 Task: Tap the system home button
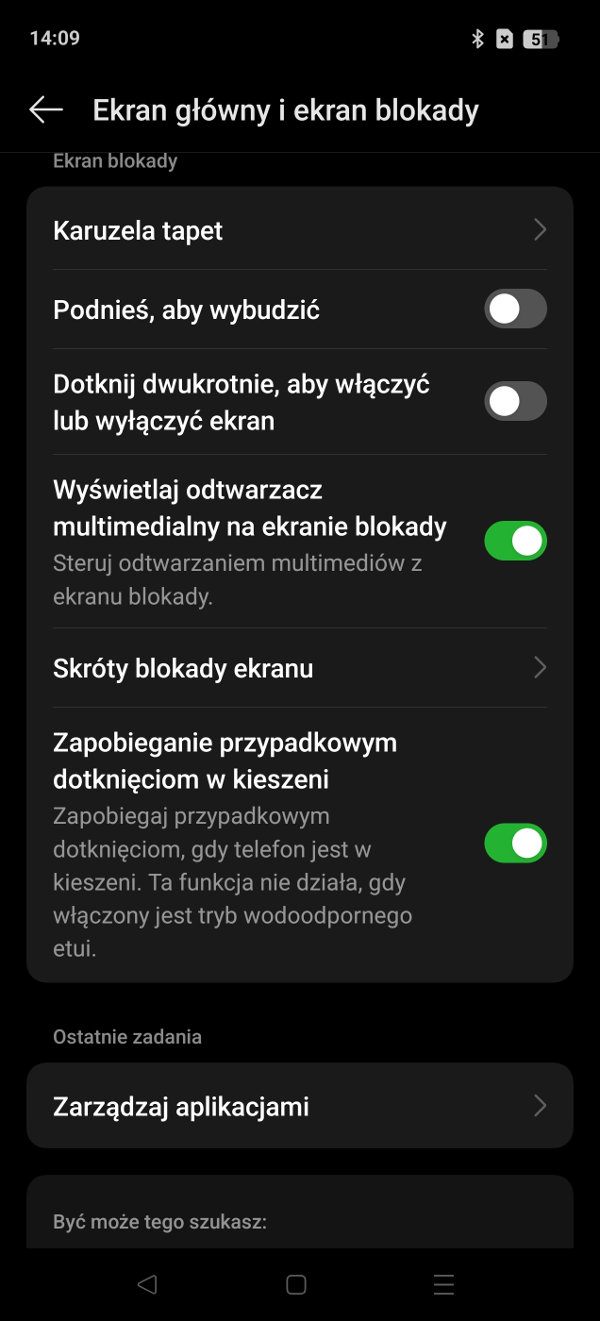296,1285
